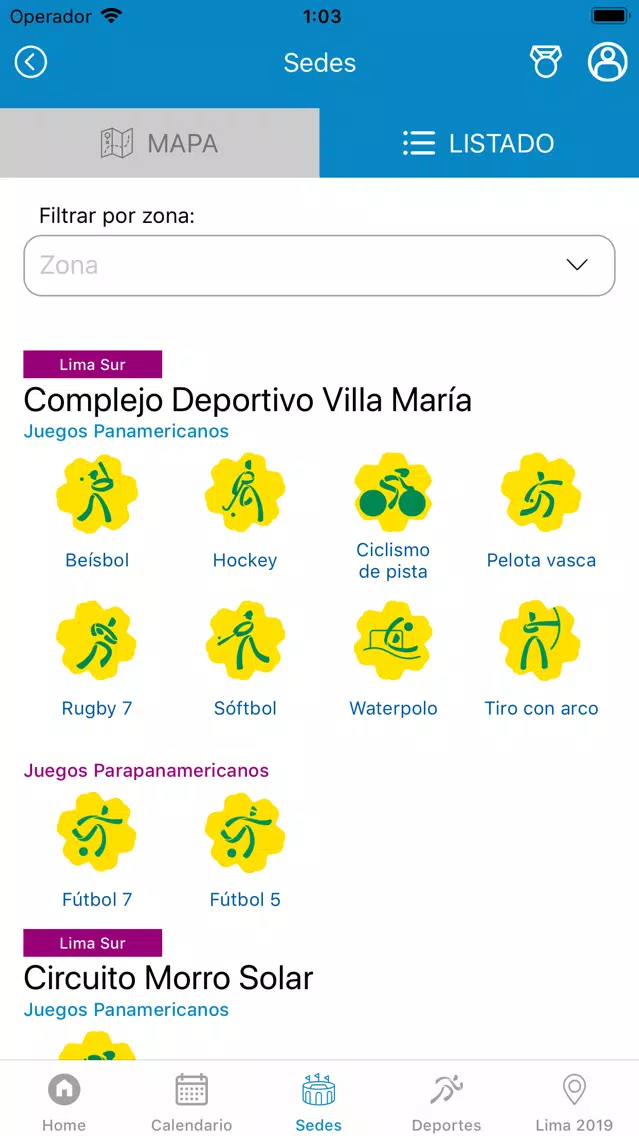Switch to the Calendario tab
Image resolution: width=639 pixels, height=1136 pixels.
(191, 1101)
